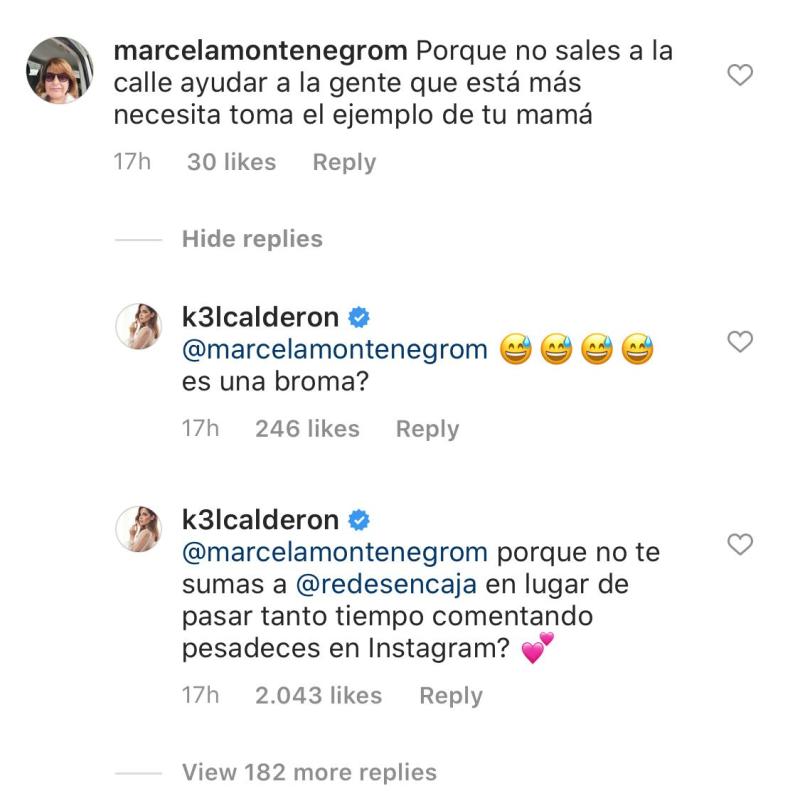Image resolution: width=800 pixels, height=791 pixels.
Task: Open k3lcalderon username on 'es una broma?' reply
Action: click(x=261, y=318)
